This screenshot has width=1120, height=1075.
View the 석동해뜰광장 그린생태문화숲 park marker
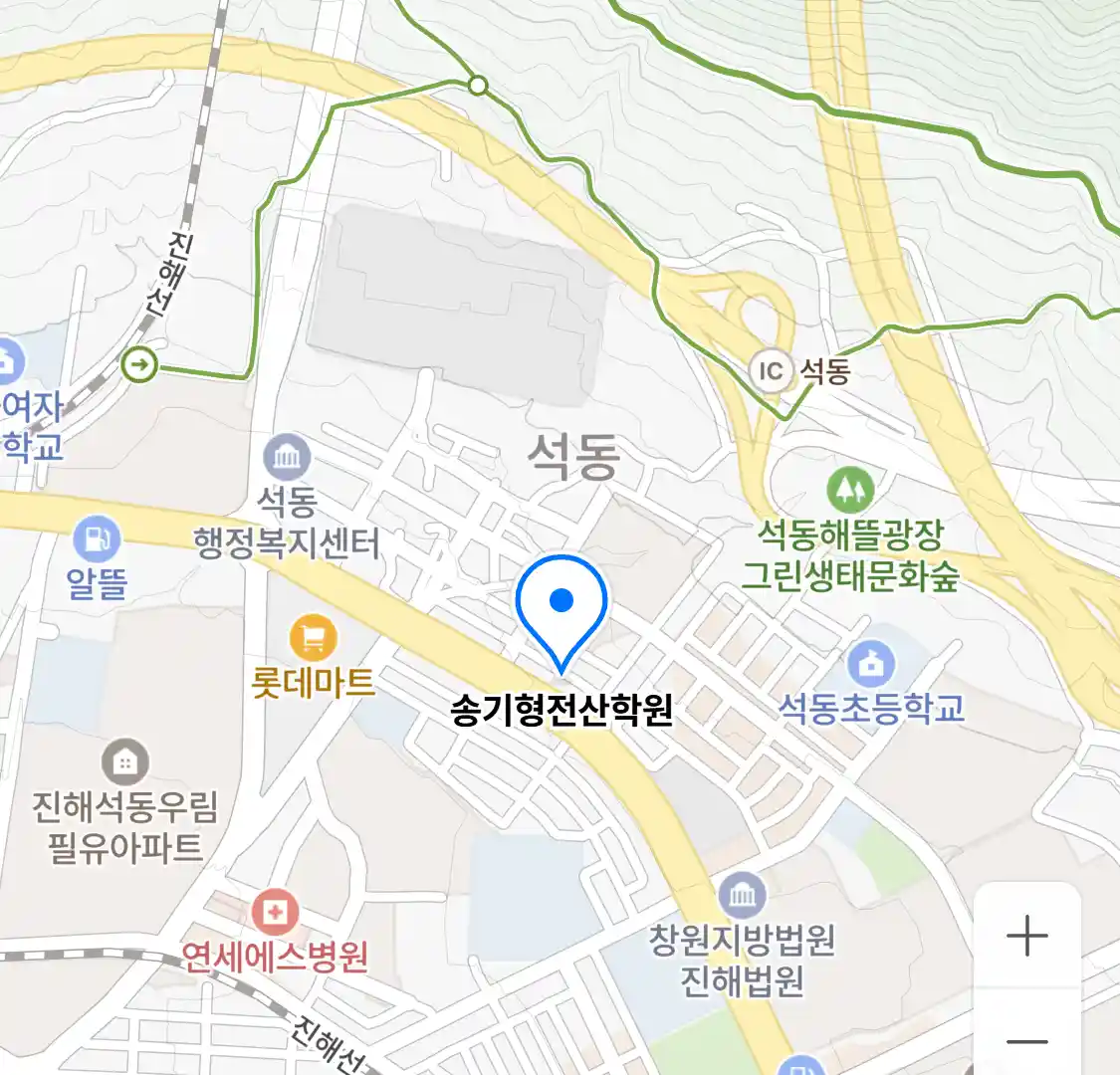pos(849,490)
